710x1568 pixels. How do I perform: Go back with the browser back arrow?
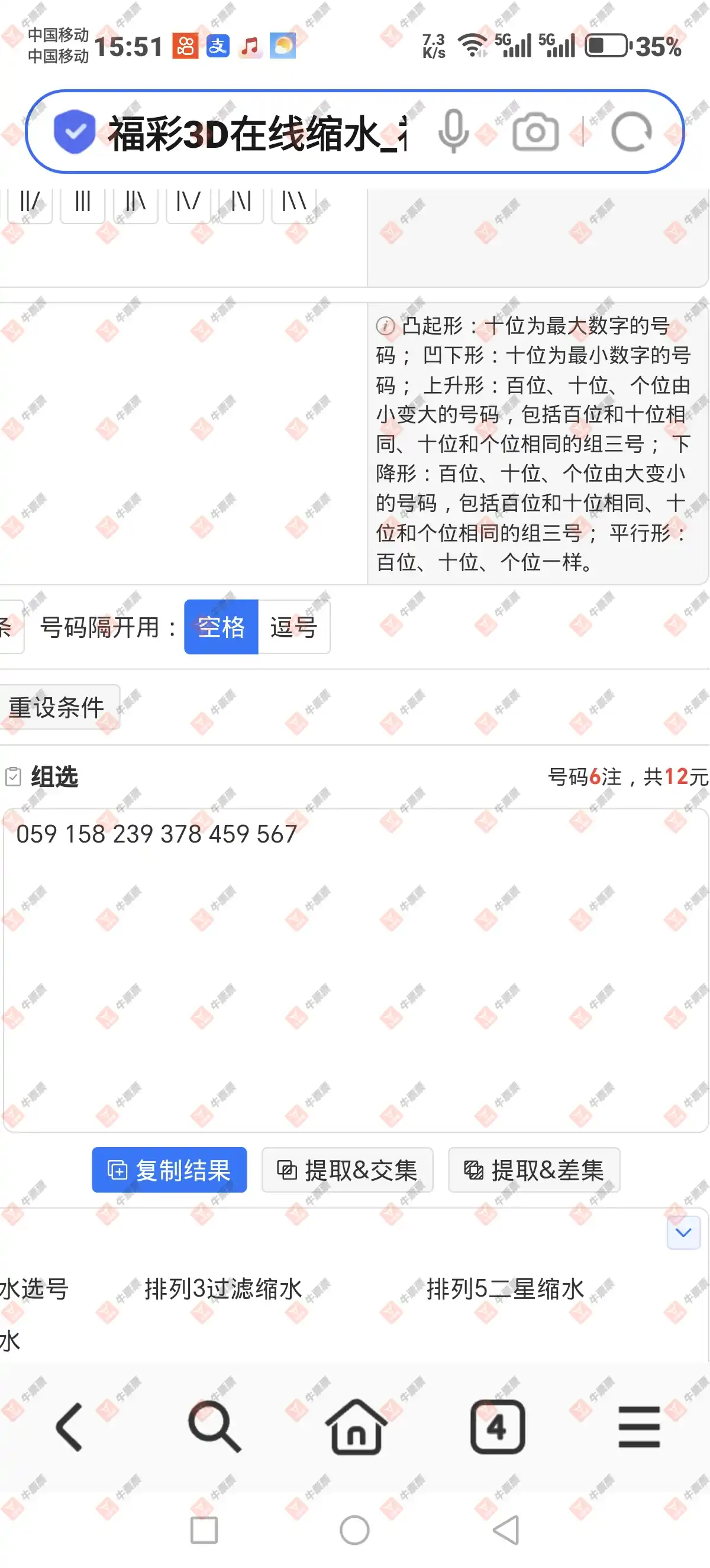[x=70, y=1427]
